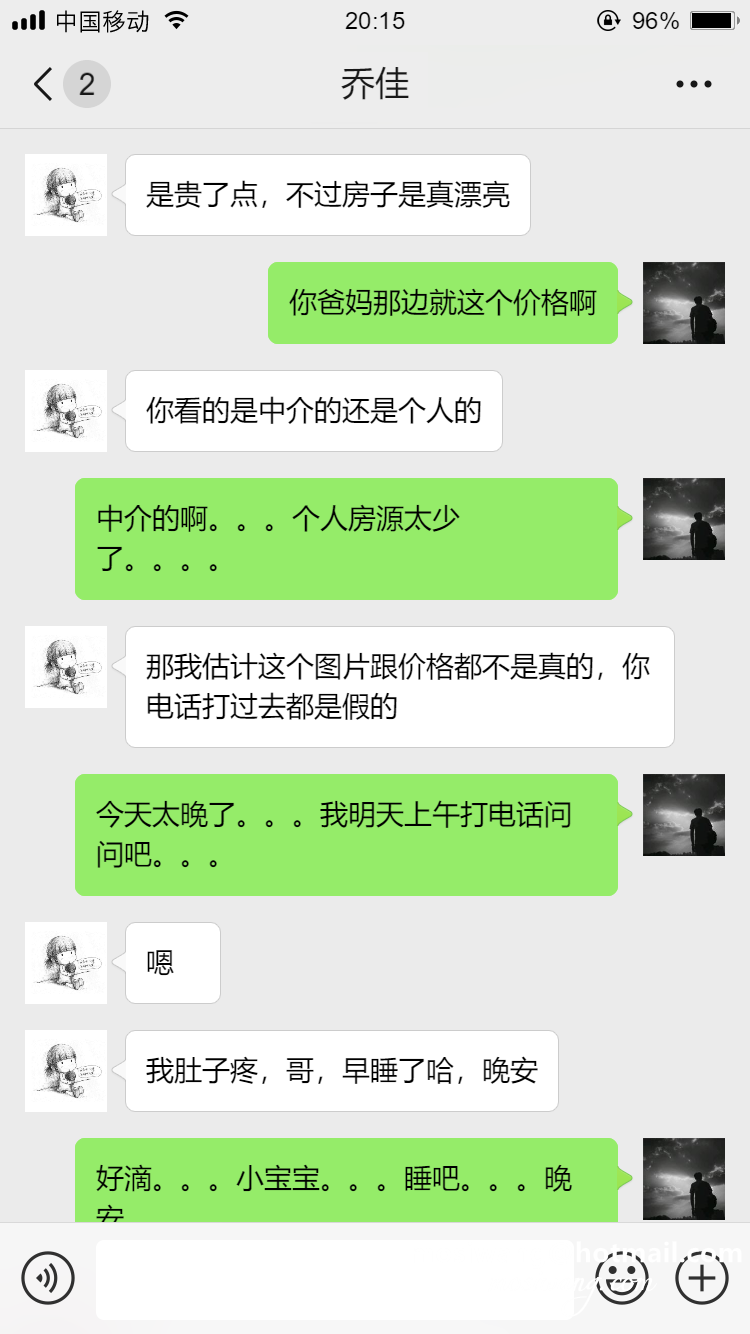Tap your avatar next to the '你爸妈那边' reply
Screen dimensions: 750x1334
684,303
